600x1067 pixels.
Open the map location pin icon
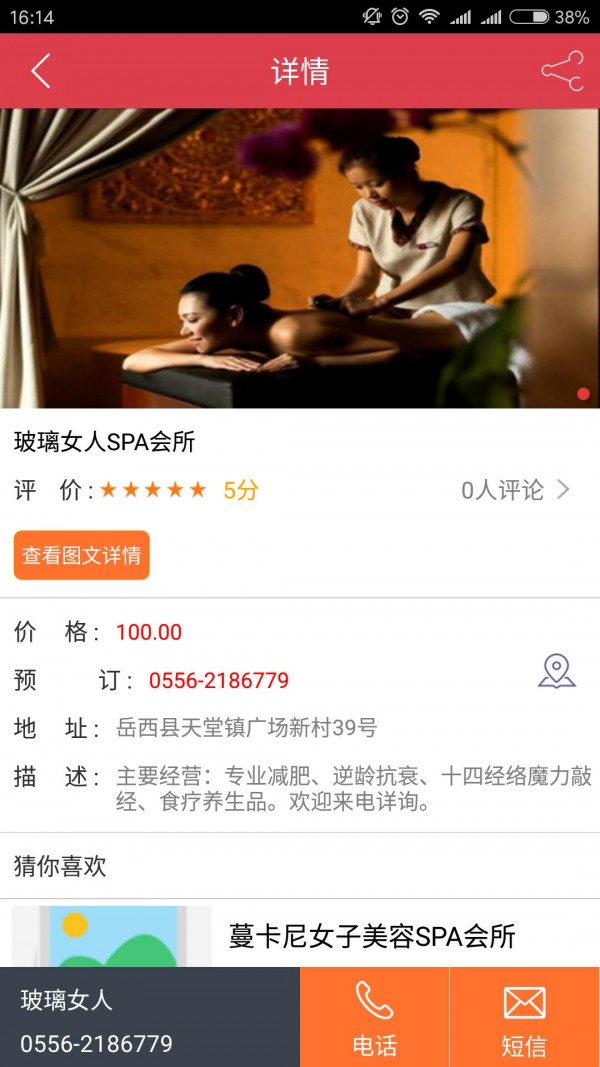557,671
